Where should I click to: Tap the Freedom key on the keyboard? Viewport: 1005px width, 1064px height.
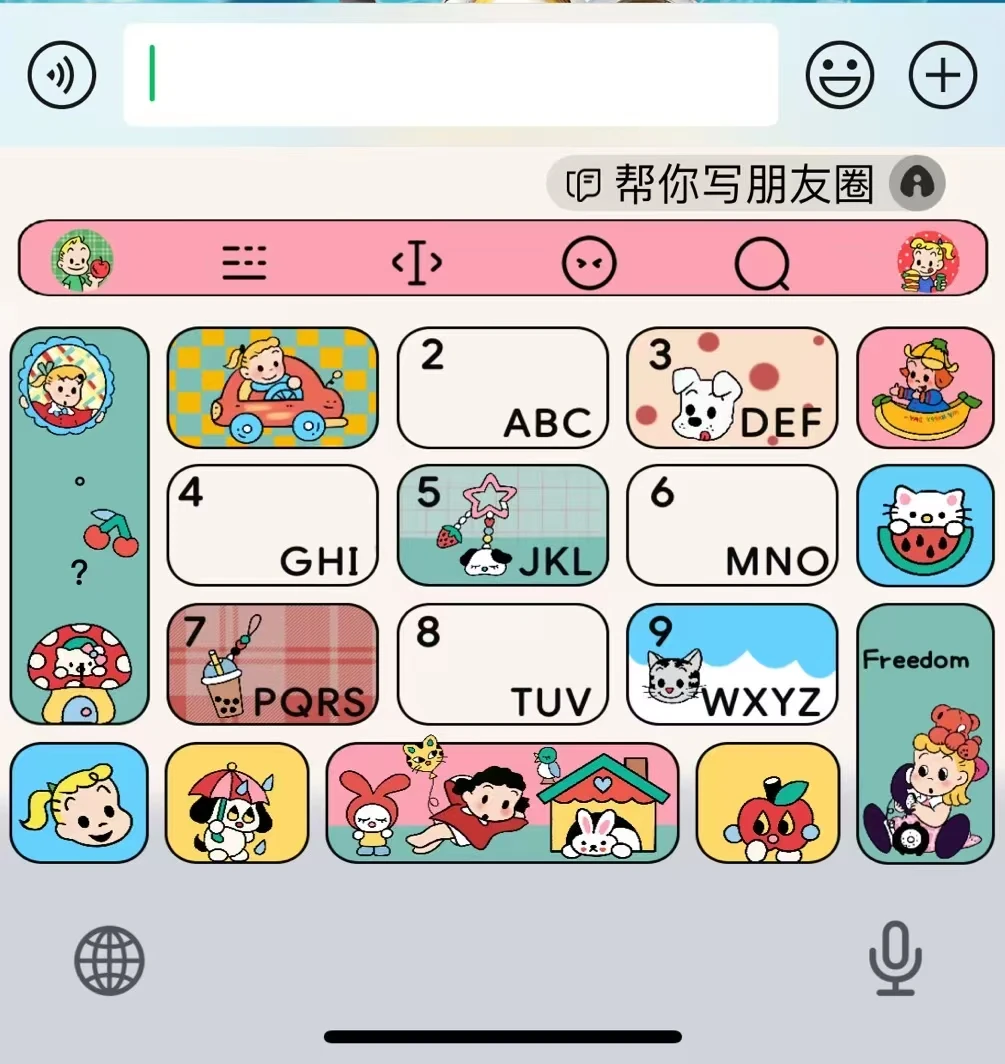pos(926,734)
